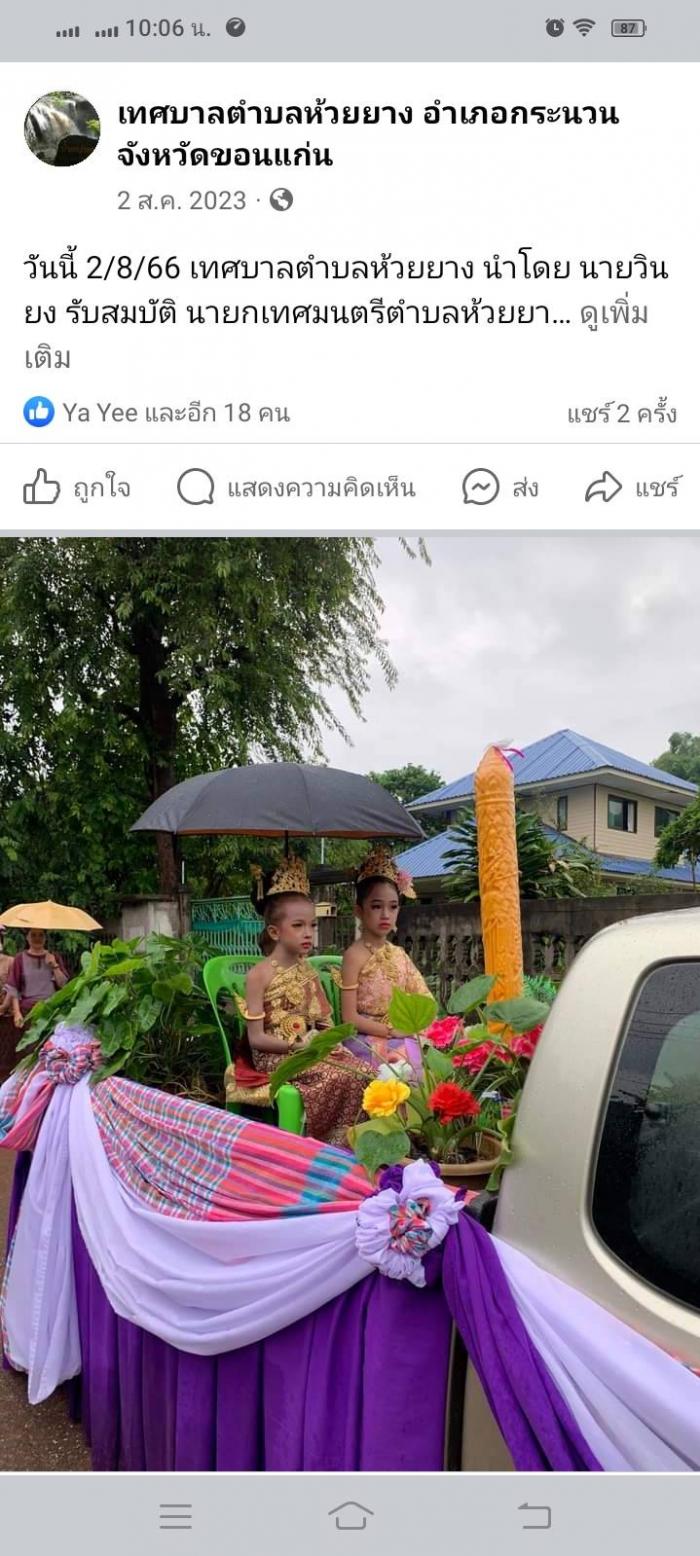
Task: Share the post with แชร์
Action: tap(632, 488)
